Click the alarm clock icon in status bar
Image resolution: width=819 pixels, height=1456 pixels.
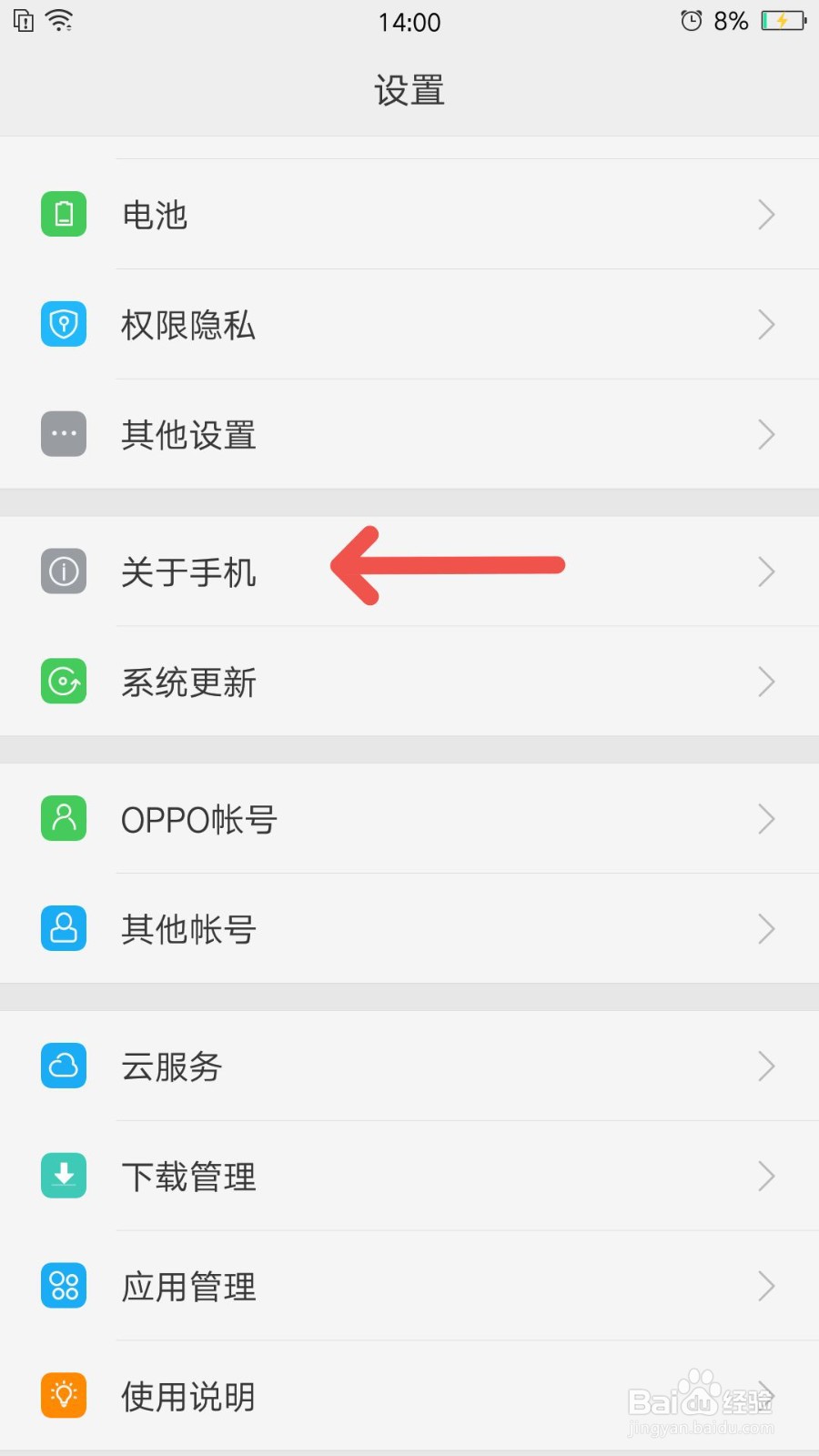(x=692, y=20)
